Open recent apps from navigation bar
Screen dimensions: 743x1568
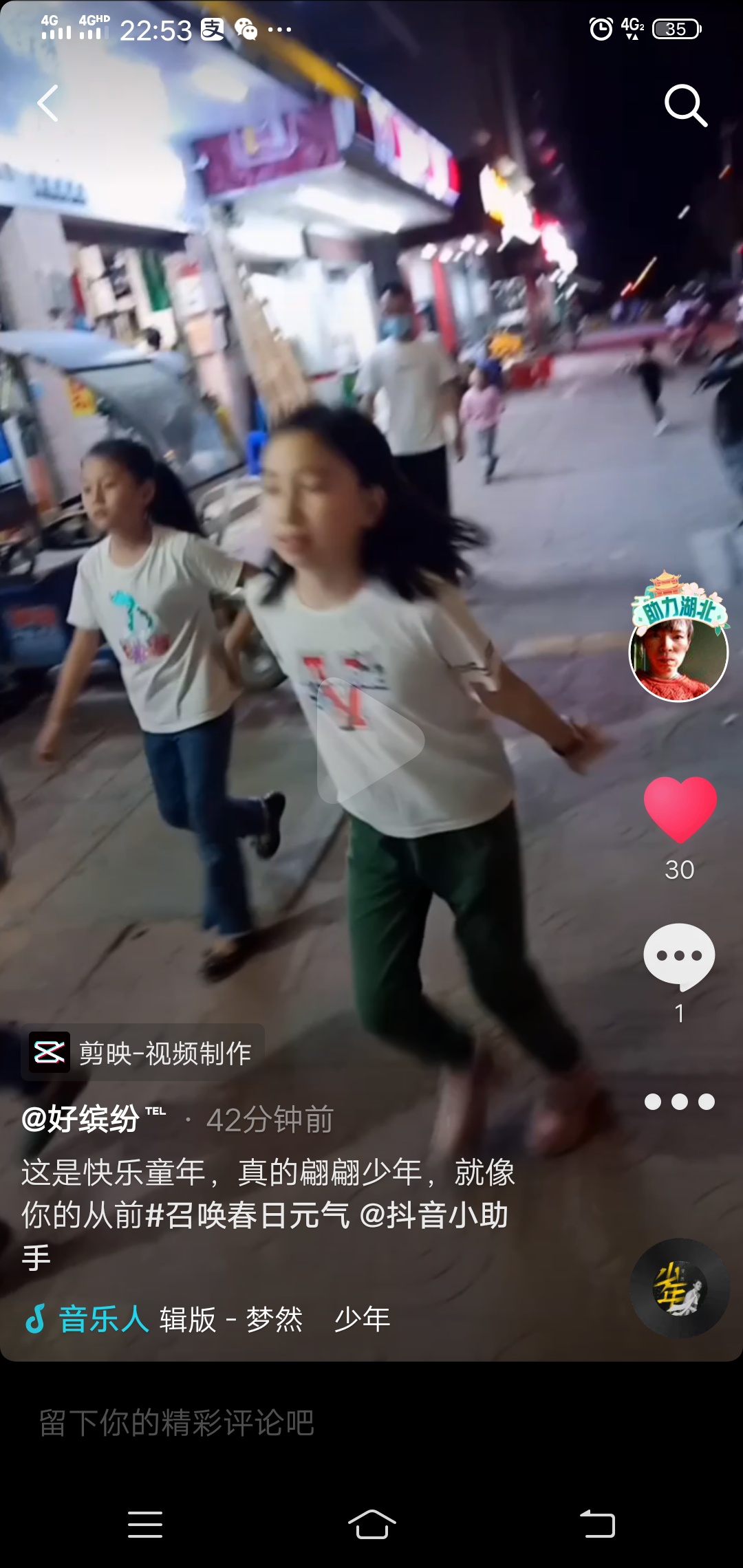click(145, 1525)
